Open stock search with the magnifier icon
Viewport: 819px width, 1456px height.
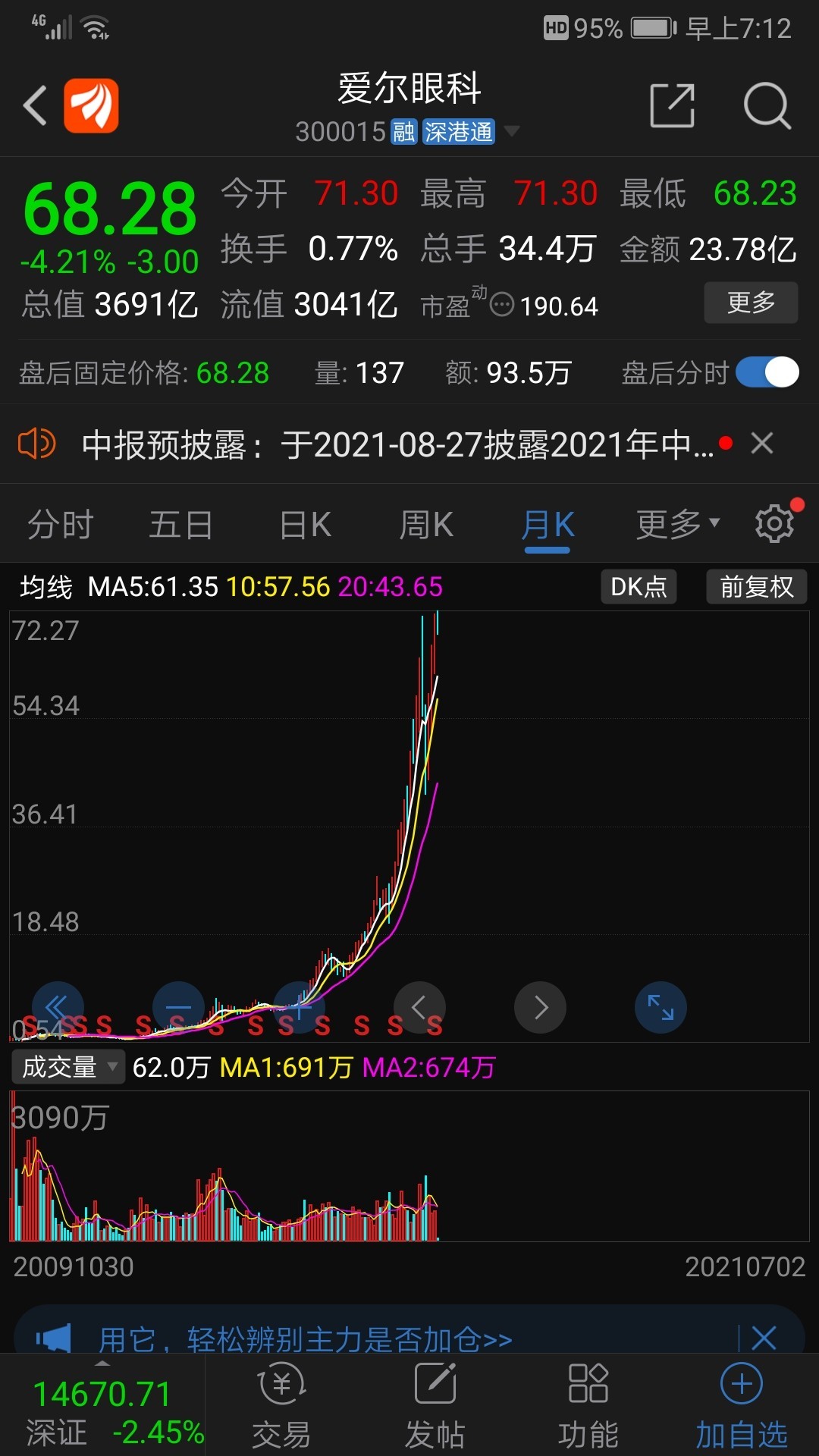(768, 106)
